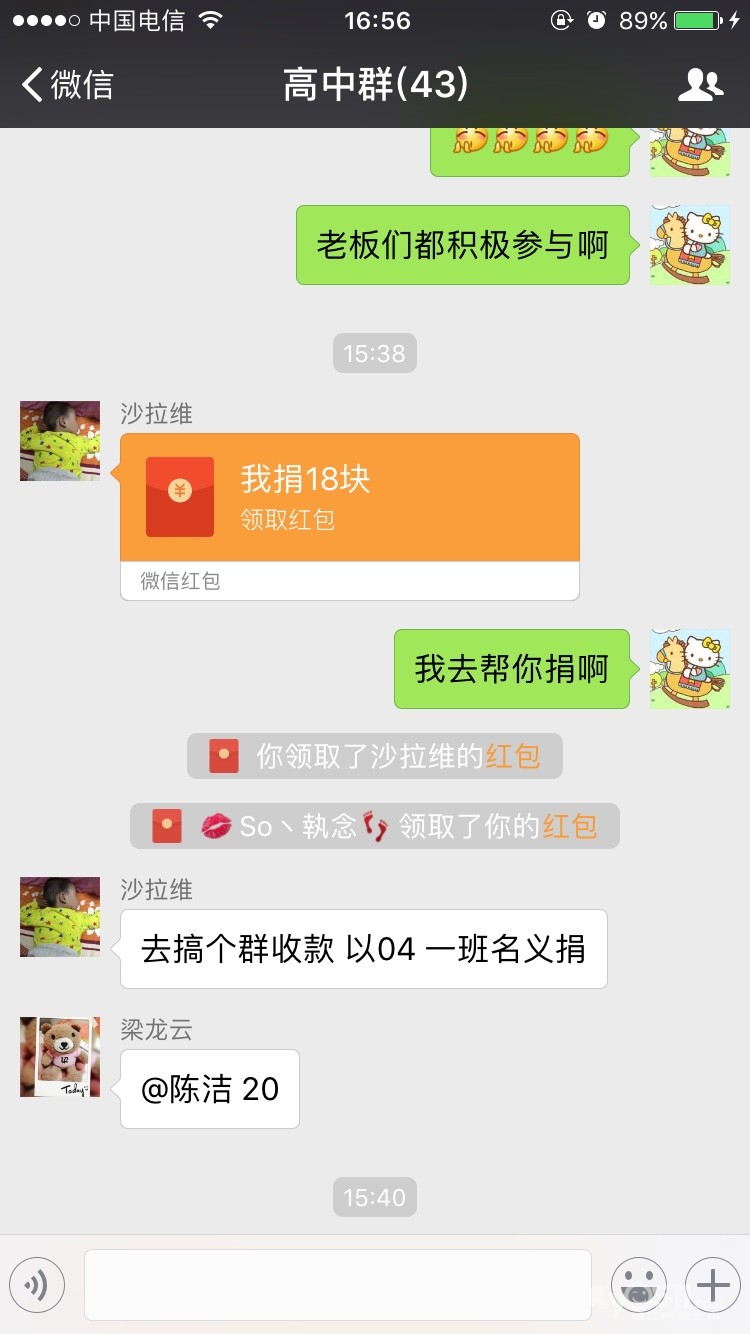Open group members info icon
750x1334 pixels.
[700, 85]
